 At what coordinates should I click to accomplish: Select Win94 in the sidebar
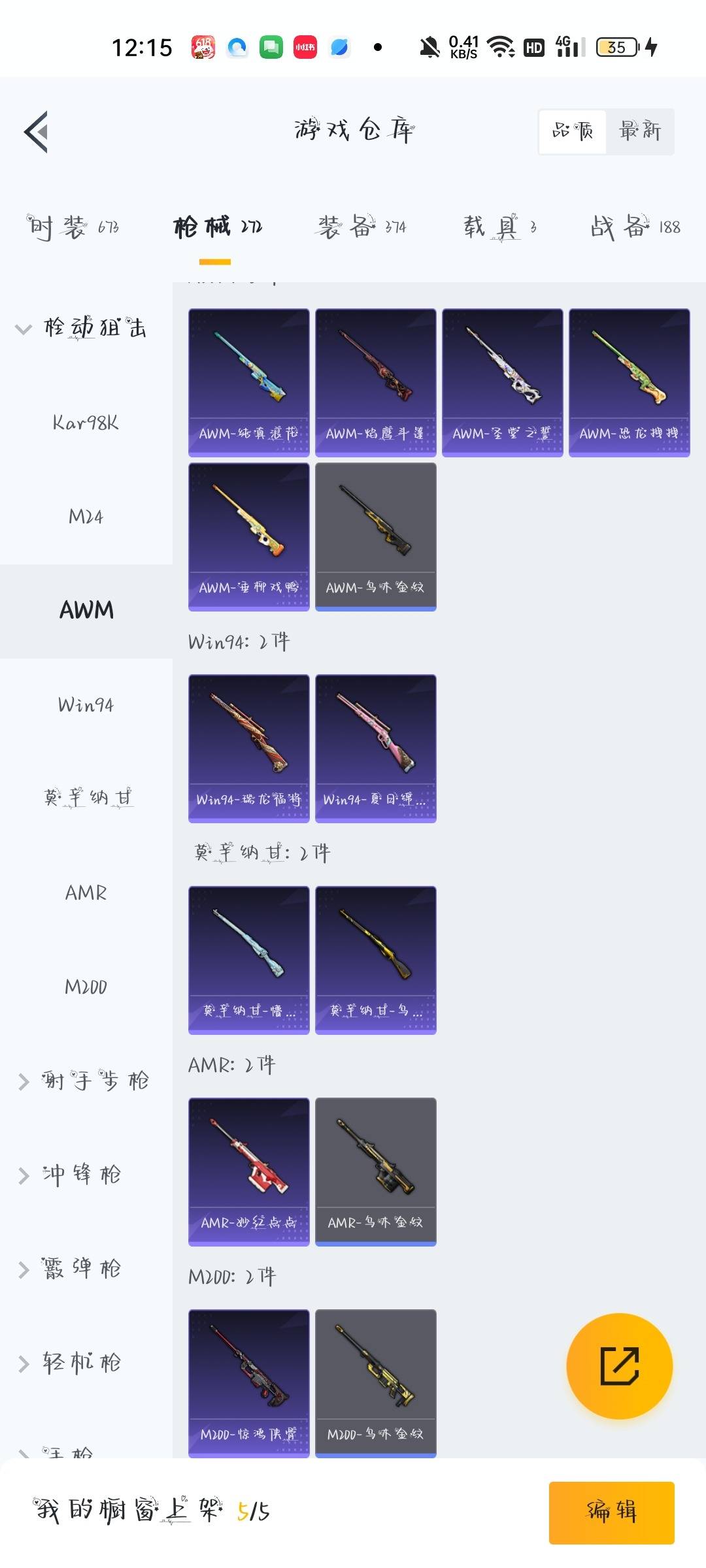[86, 705]
